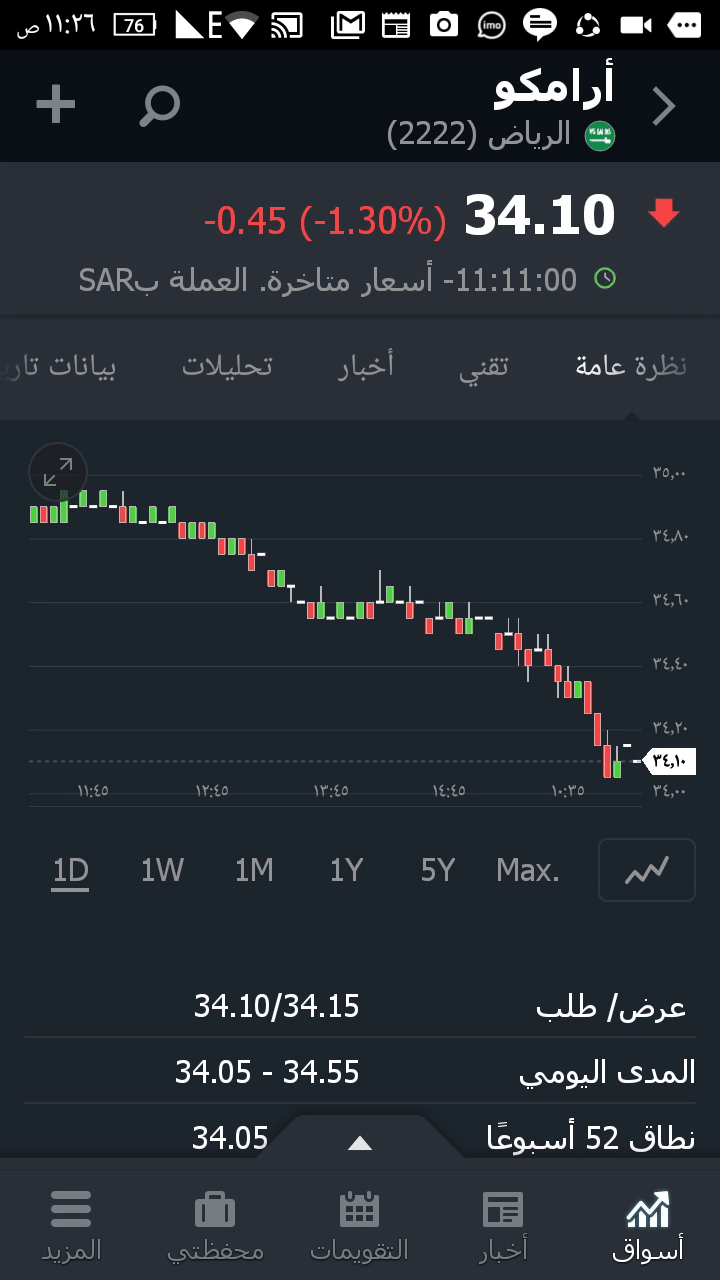This screenshot has height=1280, width=720.
Task: Select the Max. chart range
Action: point(528,871)
